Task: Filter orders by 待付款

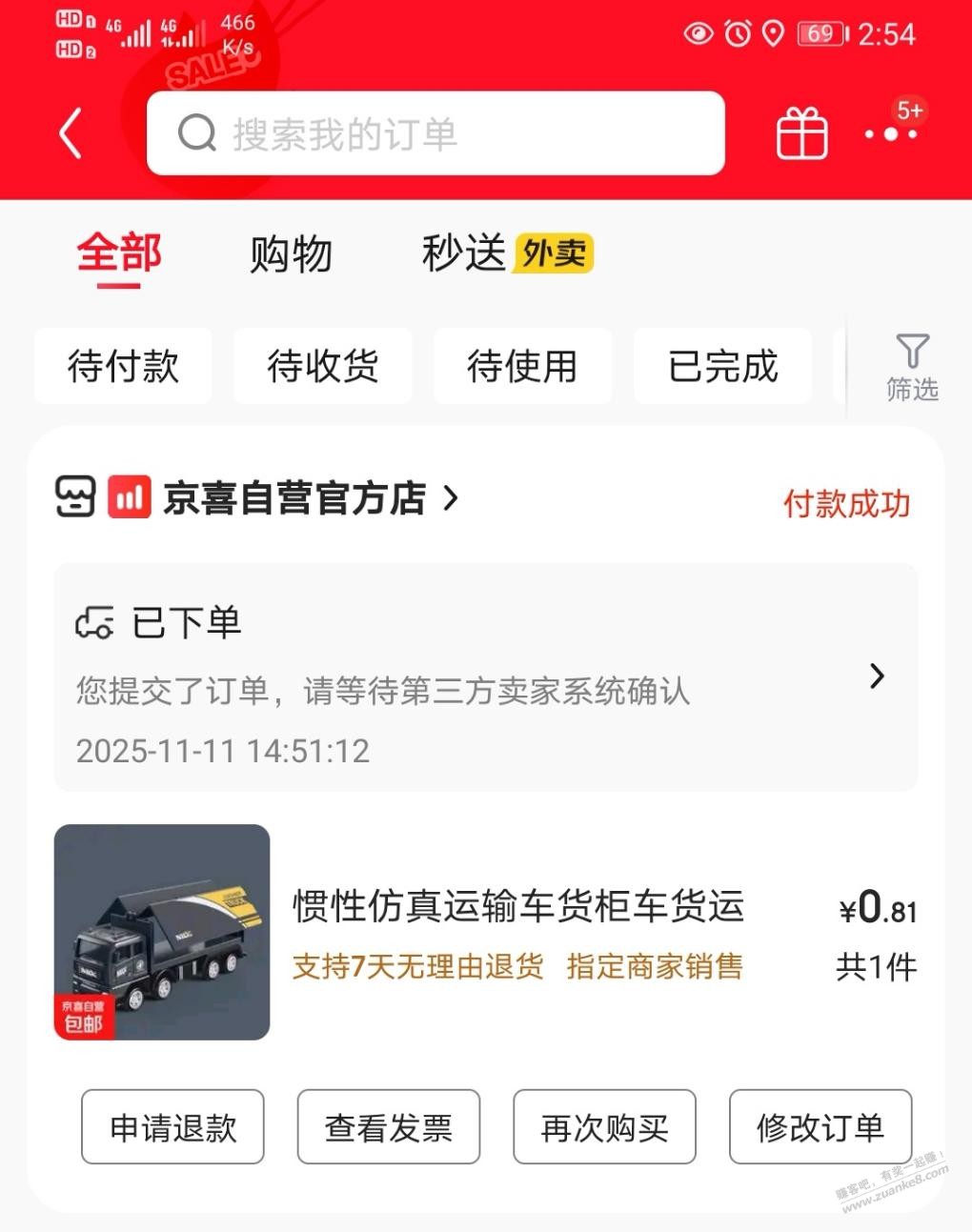Action: pyautogui.click(x=123, y=366)
